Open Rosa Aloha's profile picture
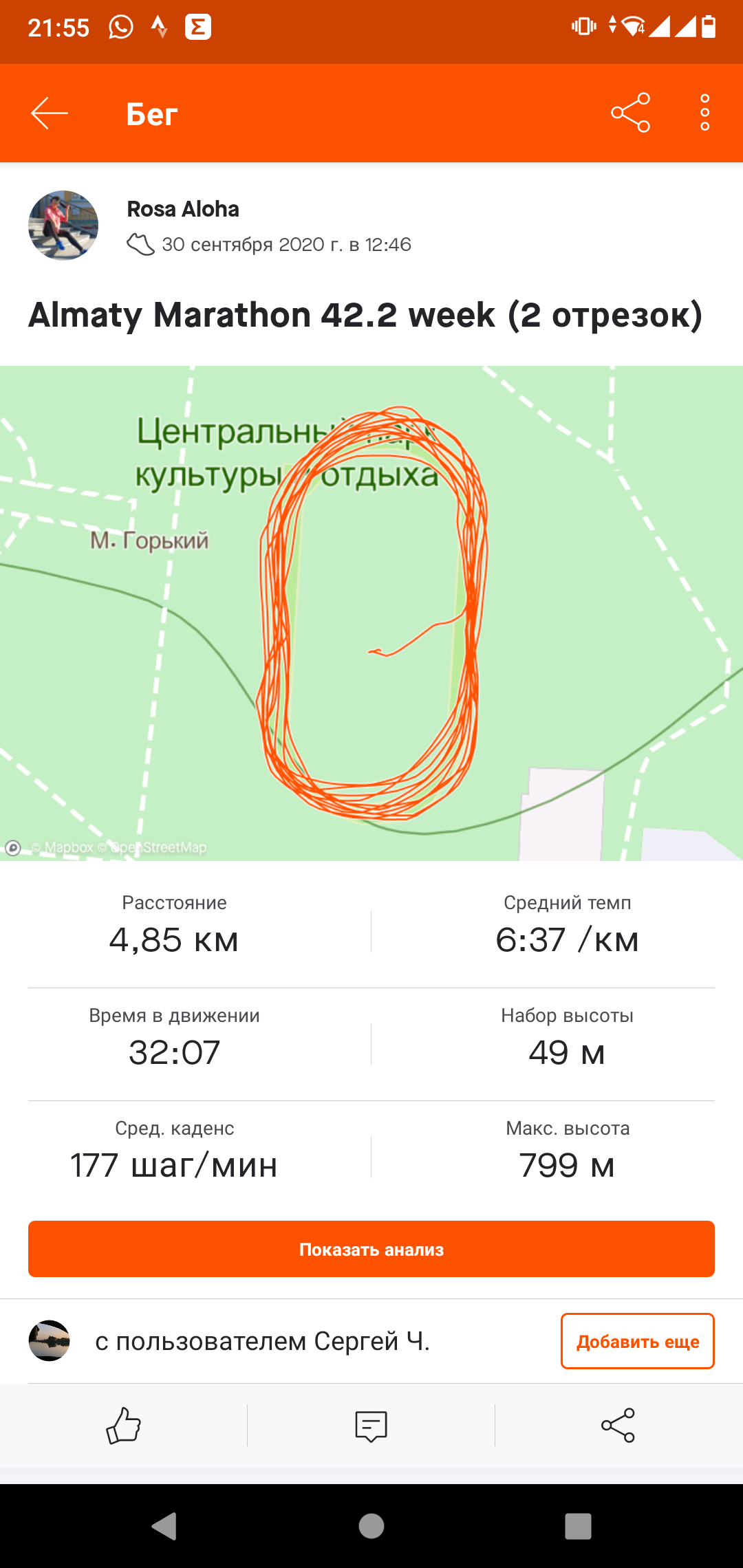This screenshot has width=743, height=1568. point(63,226)
